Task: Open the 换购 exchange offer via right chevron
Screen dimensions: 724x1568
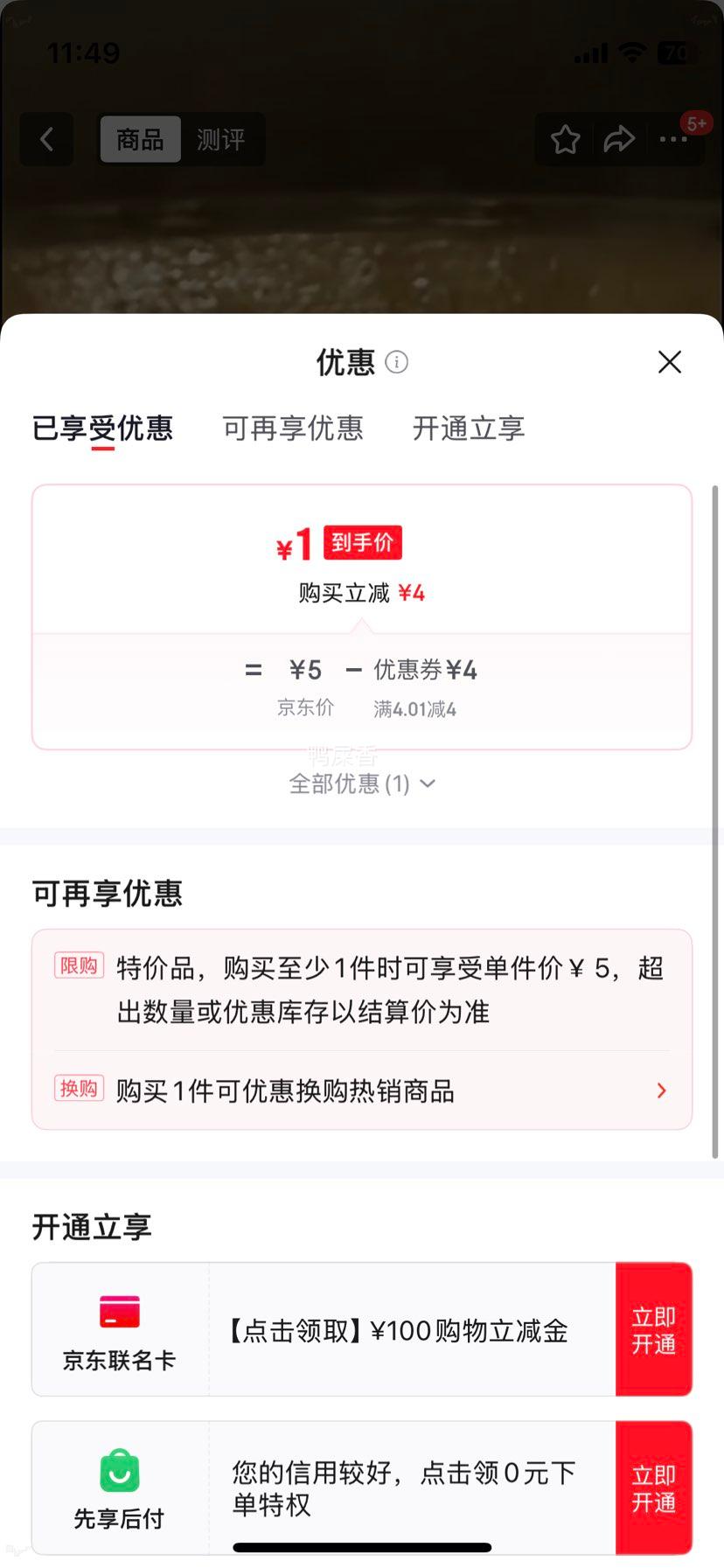Action: click(661, 1091)
